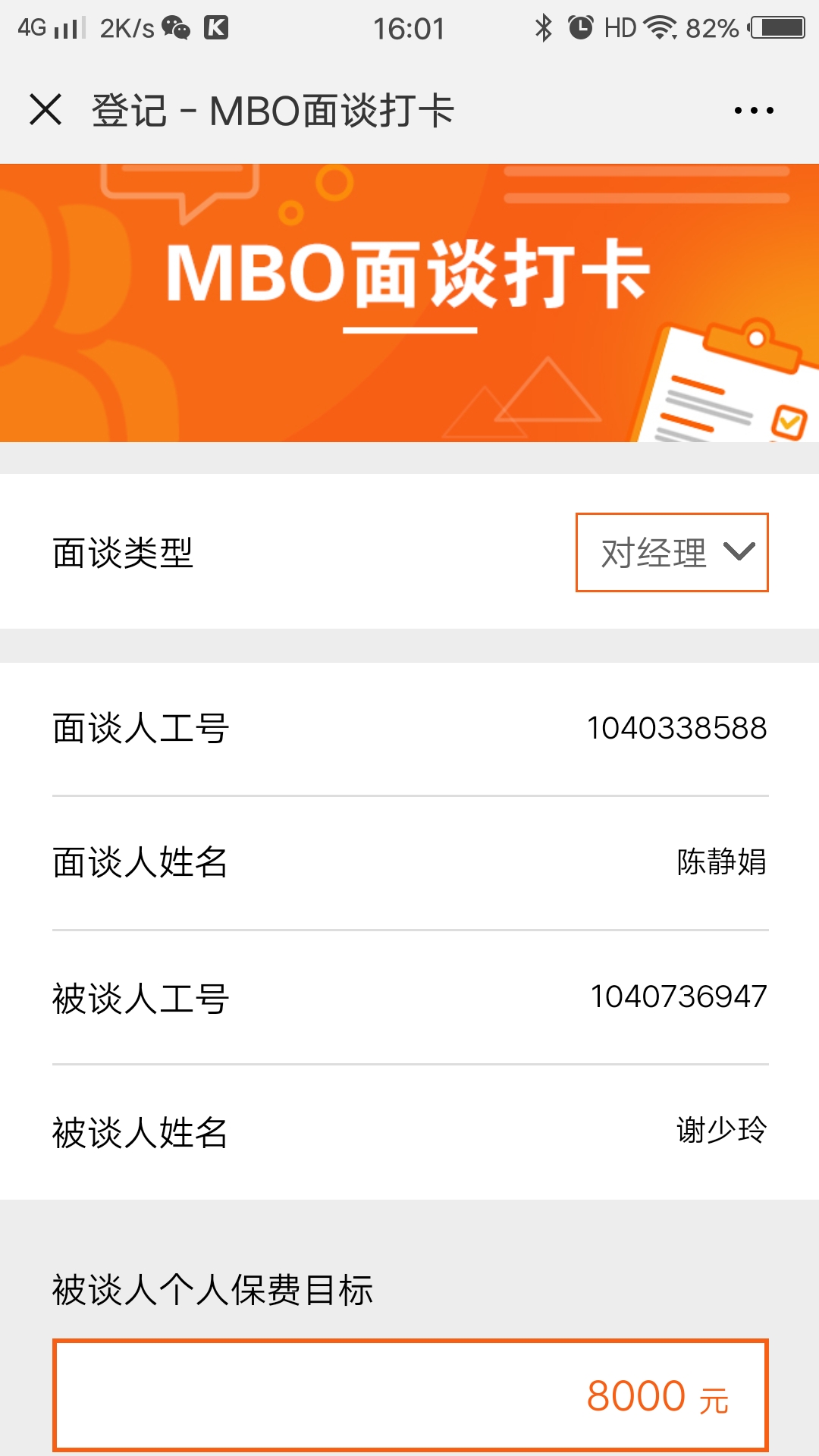819x1456 pixels.
Task: Edit the 面谈人工号 field
Action: point(676,729)
